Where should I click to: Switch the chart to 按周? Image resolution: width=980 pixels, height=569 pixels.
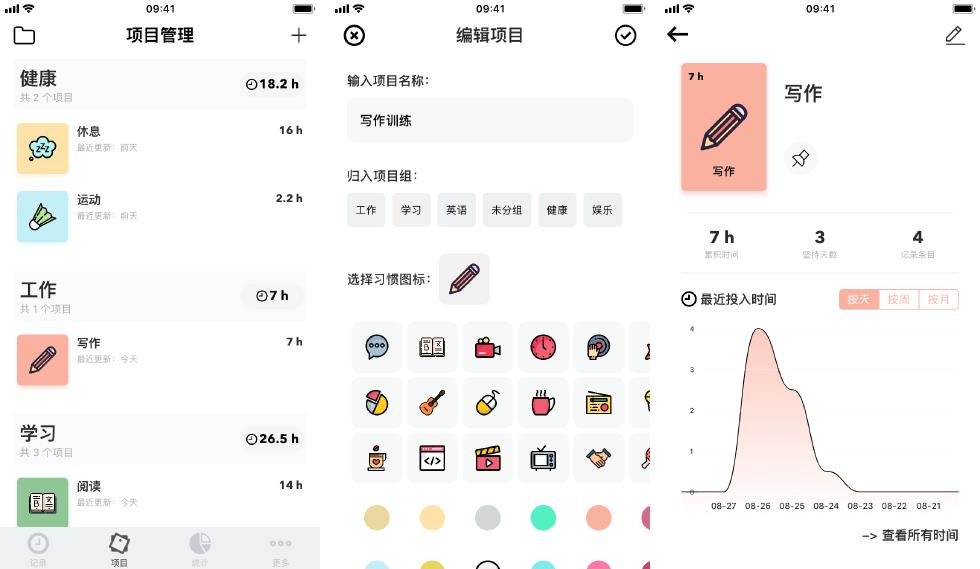tap(898, 299)
